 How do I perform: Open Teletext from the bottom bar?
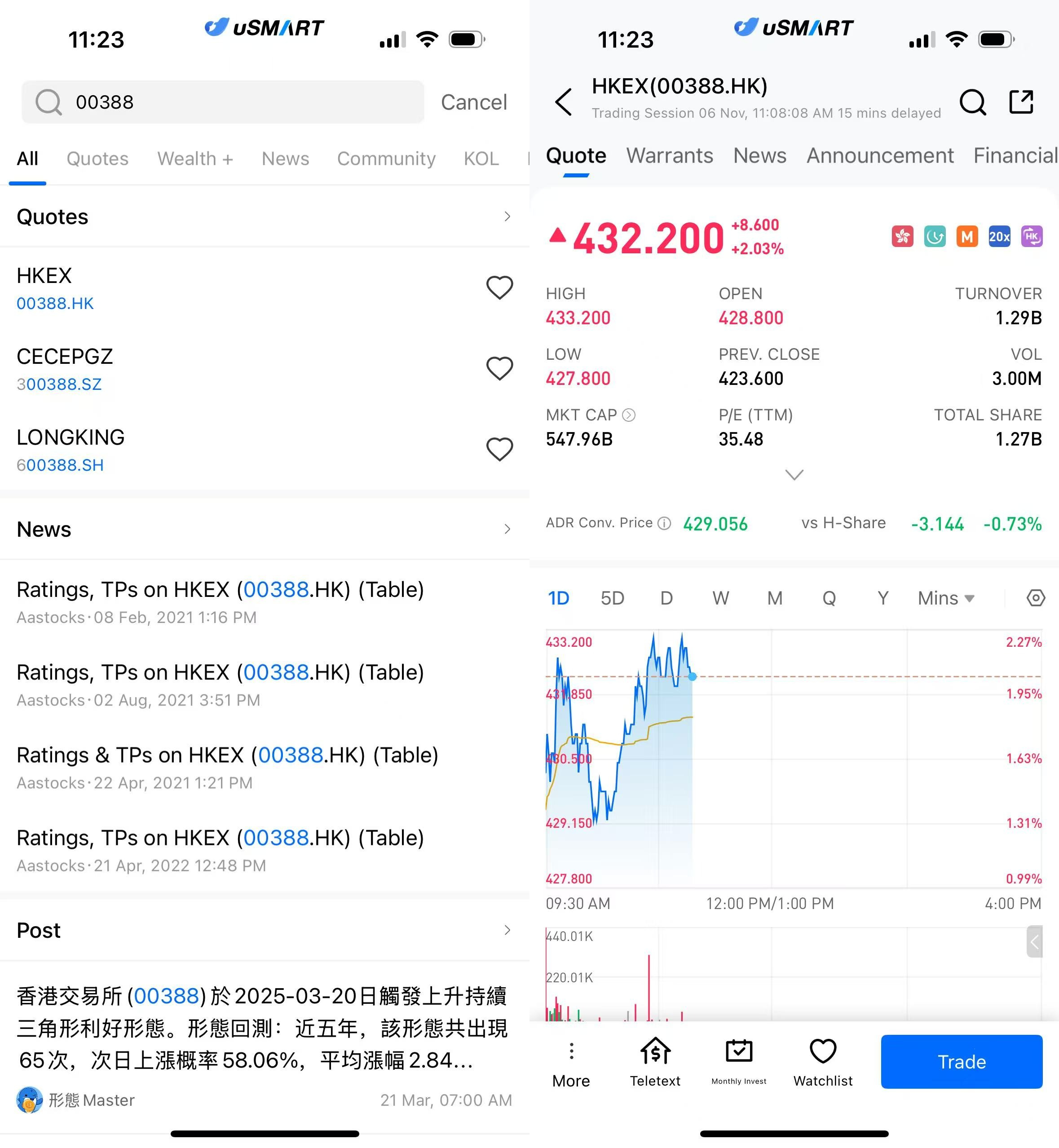coord(655,1062)
